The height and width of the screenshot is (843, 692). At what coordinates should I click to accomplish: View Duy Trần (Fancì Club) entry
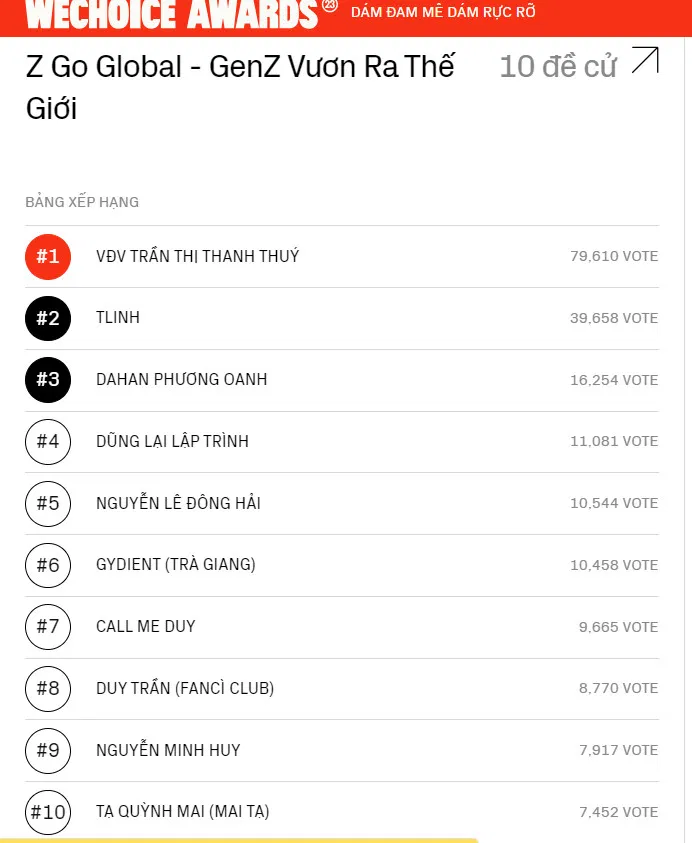point(184,688)
